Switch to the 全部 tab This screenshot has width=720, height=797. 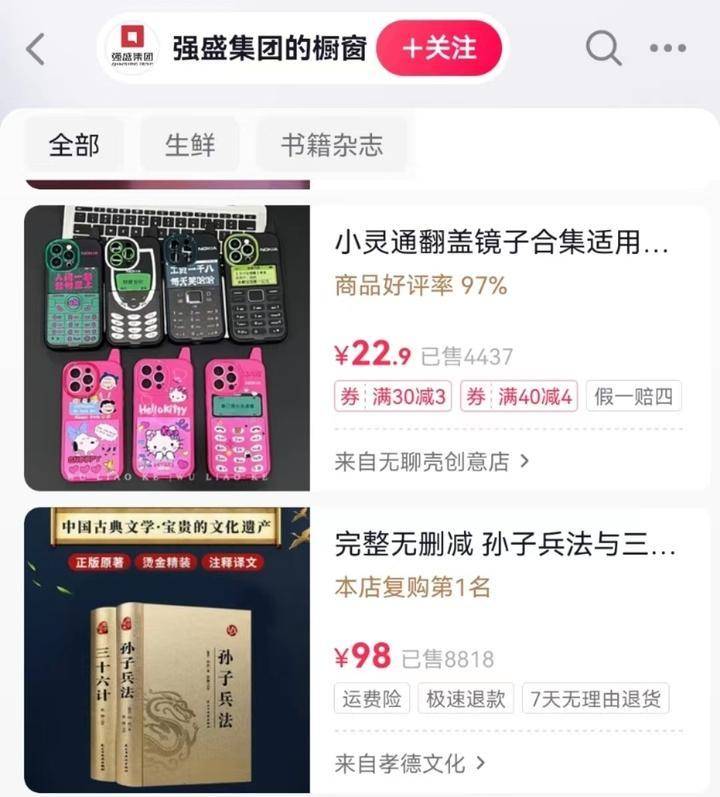(74, 144)
